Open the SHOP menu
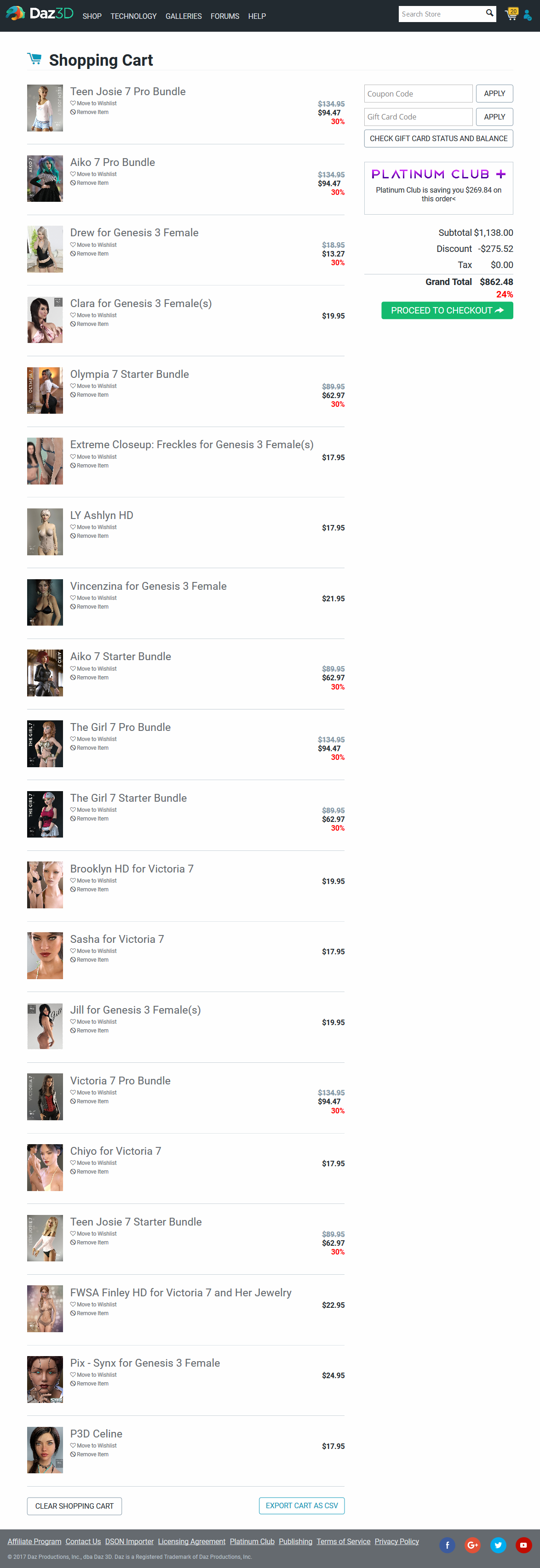The height and width of the screenshot is (1568, 540). (x=92, y=17)
